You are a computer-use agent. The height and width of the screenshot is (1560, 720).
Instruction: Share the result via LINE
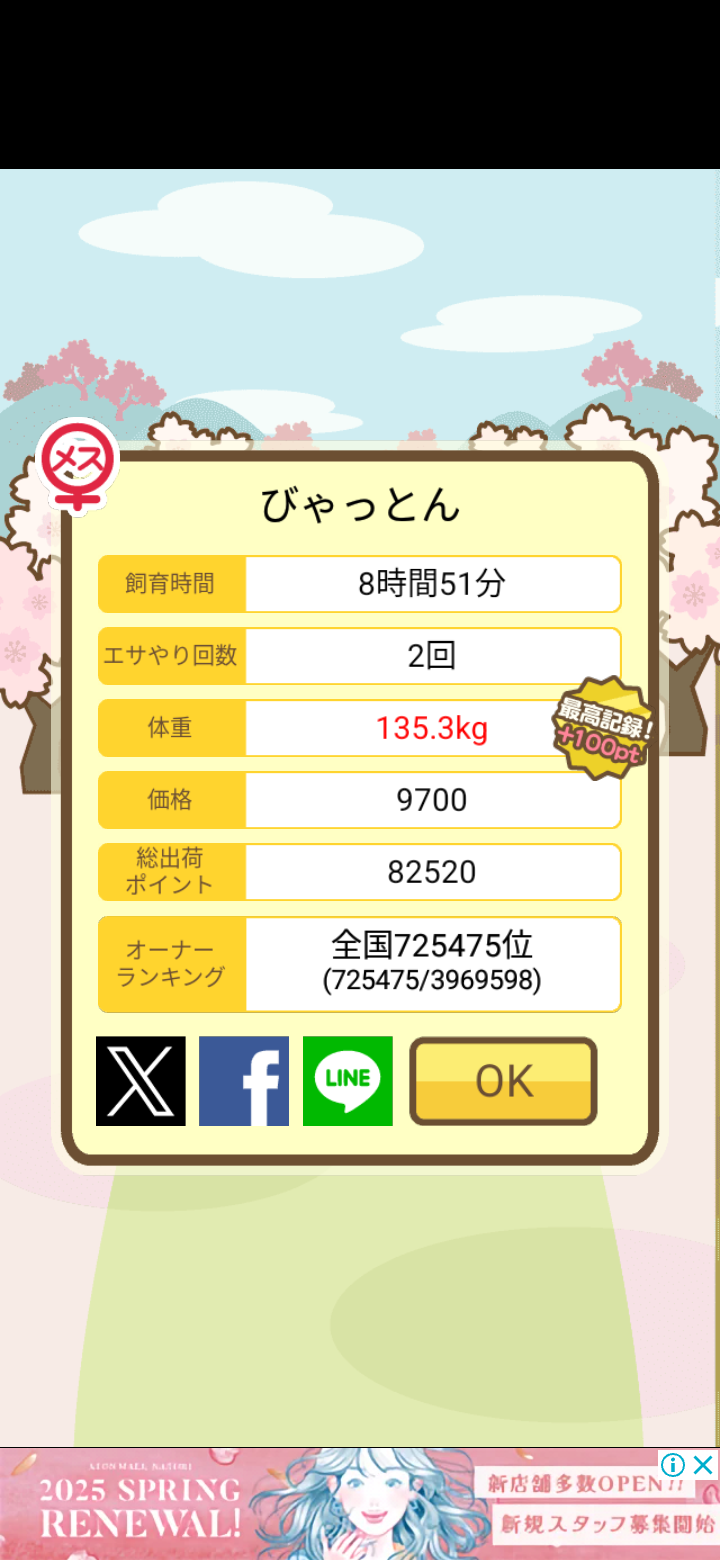[x=347, y=1081]
